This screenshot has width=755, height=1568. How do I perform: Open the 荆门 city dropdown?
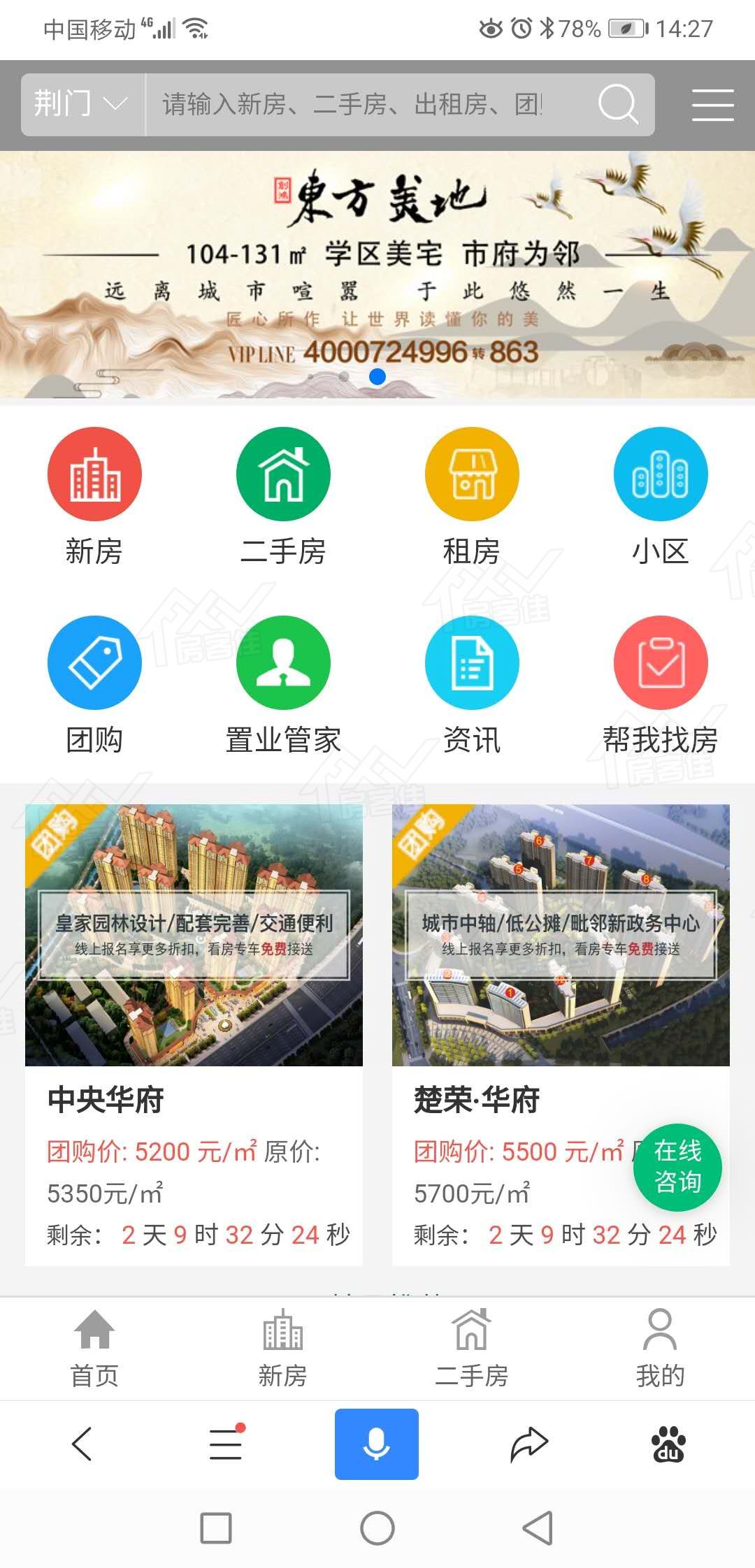click(82, 105)
